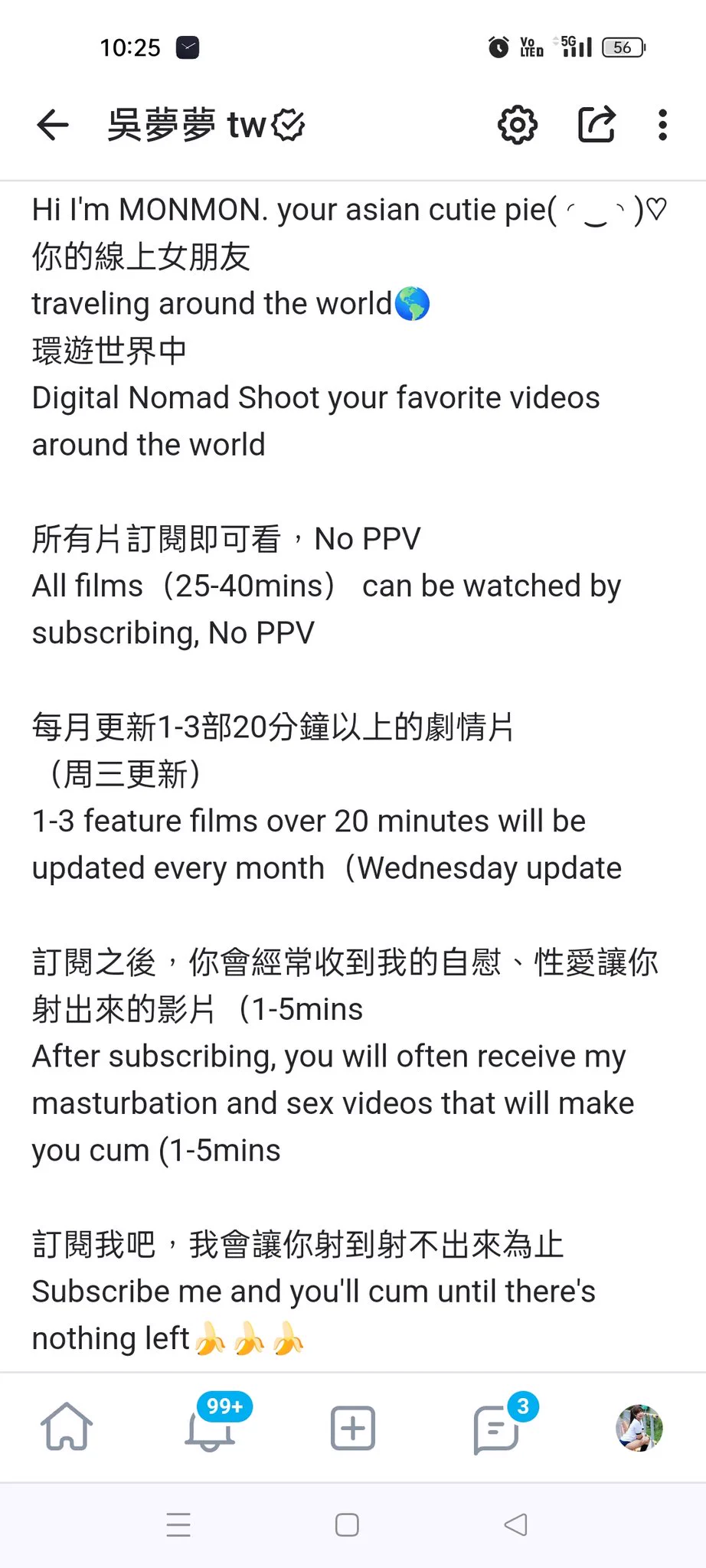Open my profile avatar tab
This screenshot has height=1568, width=706.
click(639, 1428)
